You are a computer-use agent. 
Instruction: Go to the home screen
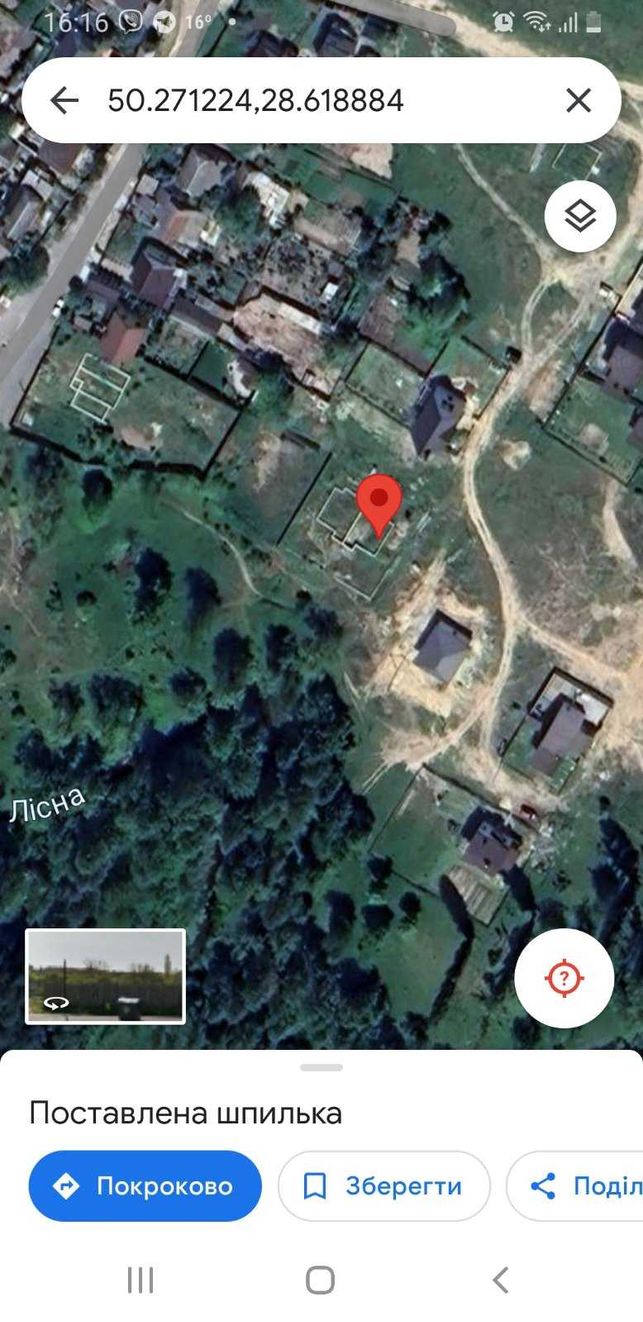pos(320,1279)
